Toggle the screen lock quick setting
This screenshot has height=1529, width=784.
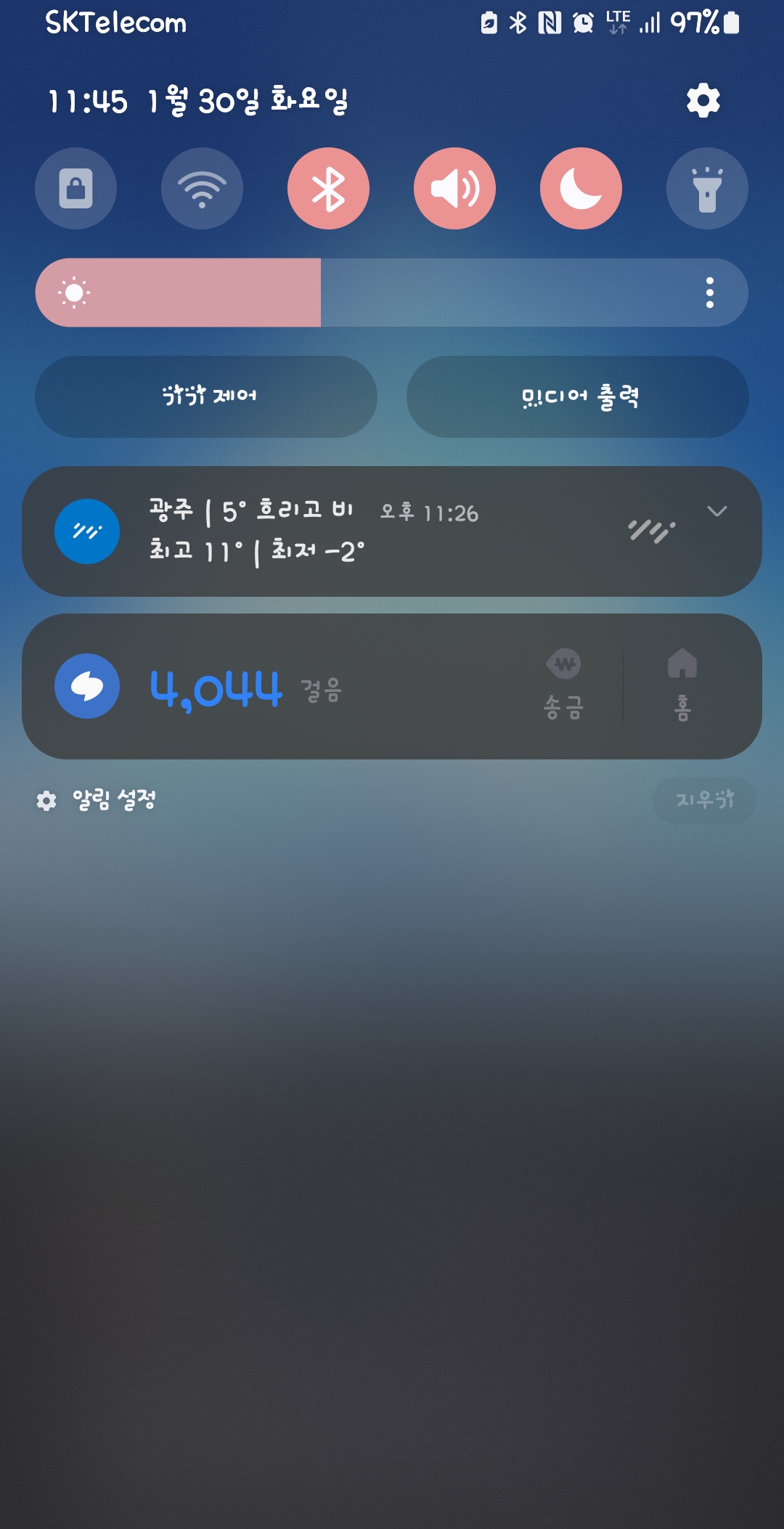[76, 189]
